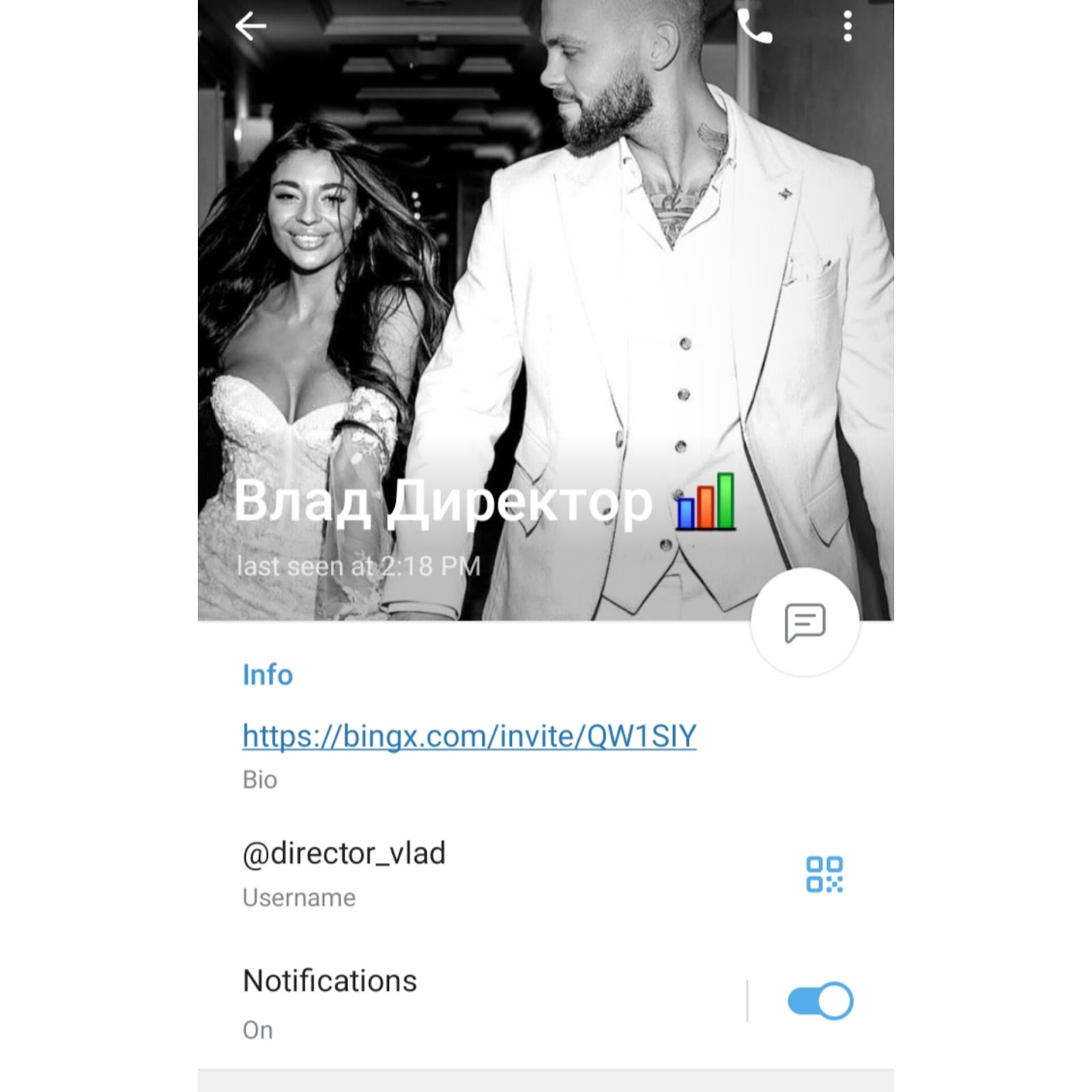Screen dimensions: 1092x1092
Task: Open chat with the message button
Action: [x=805, y=622]
